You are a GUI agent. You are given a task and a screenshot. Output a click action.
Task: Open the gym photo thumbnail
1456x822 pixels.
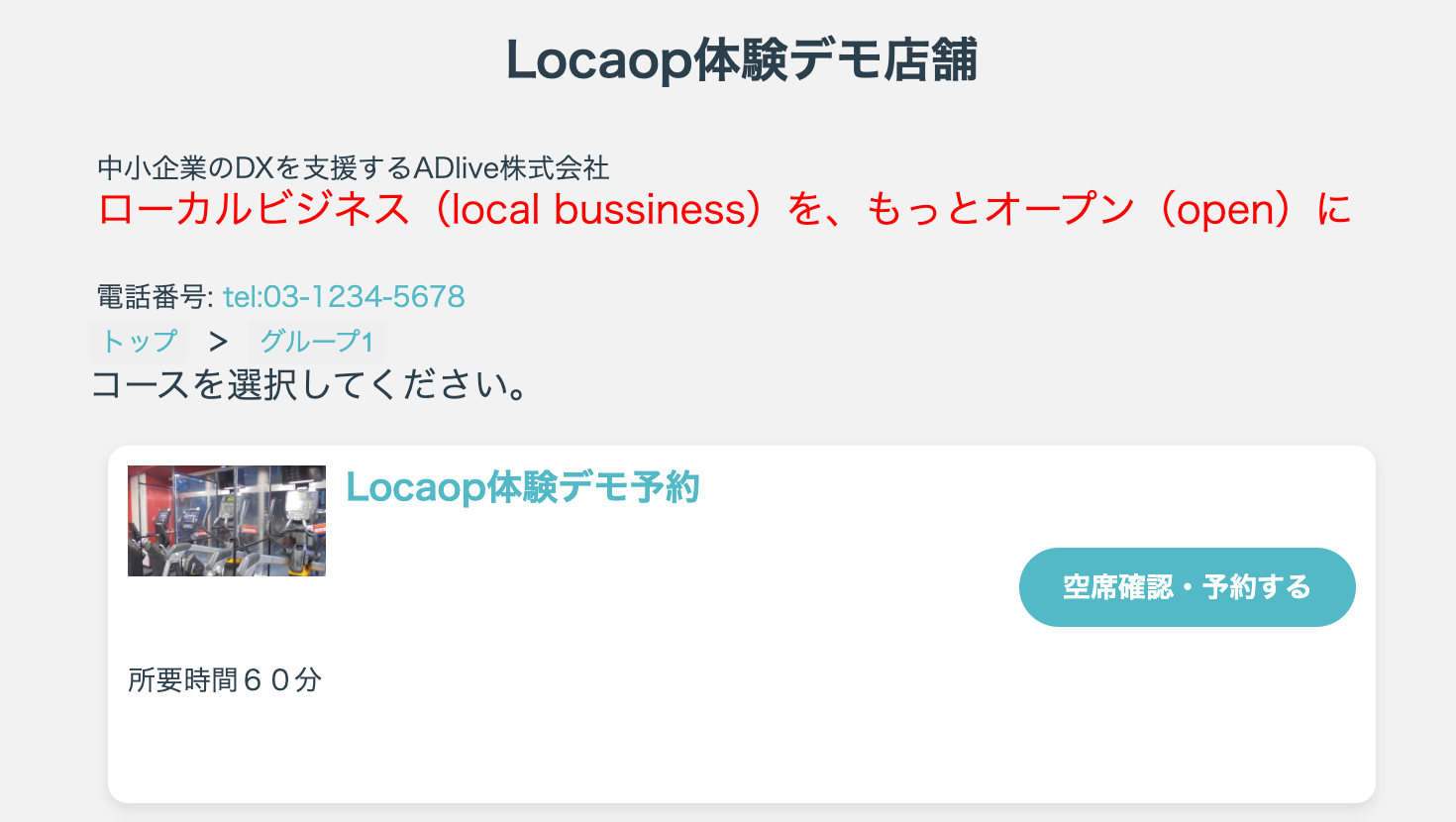[227, 521]
